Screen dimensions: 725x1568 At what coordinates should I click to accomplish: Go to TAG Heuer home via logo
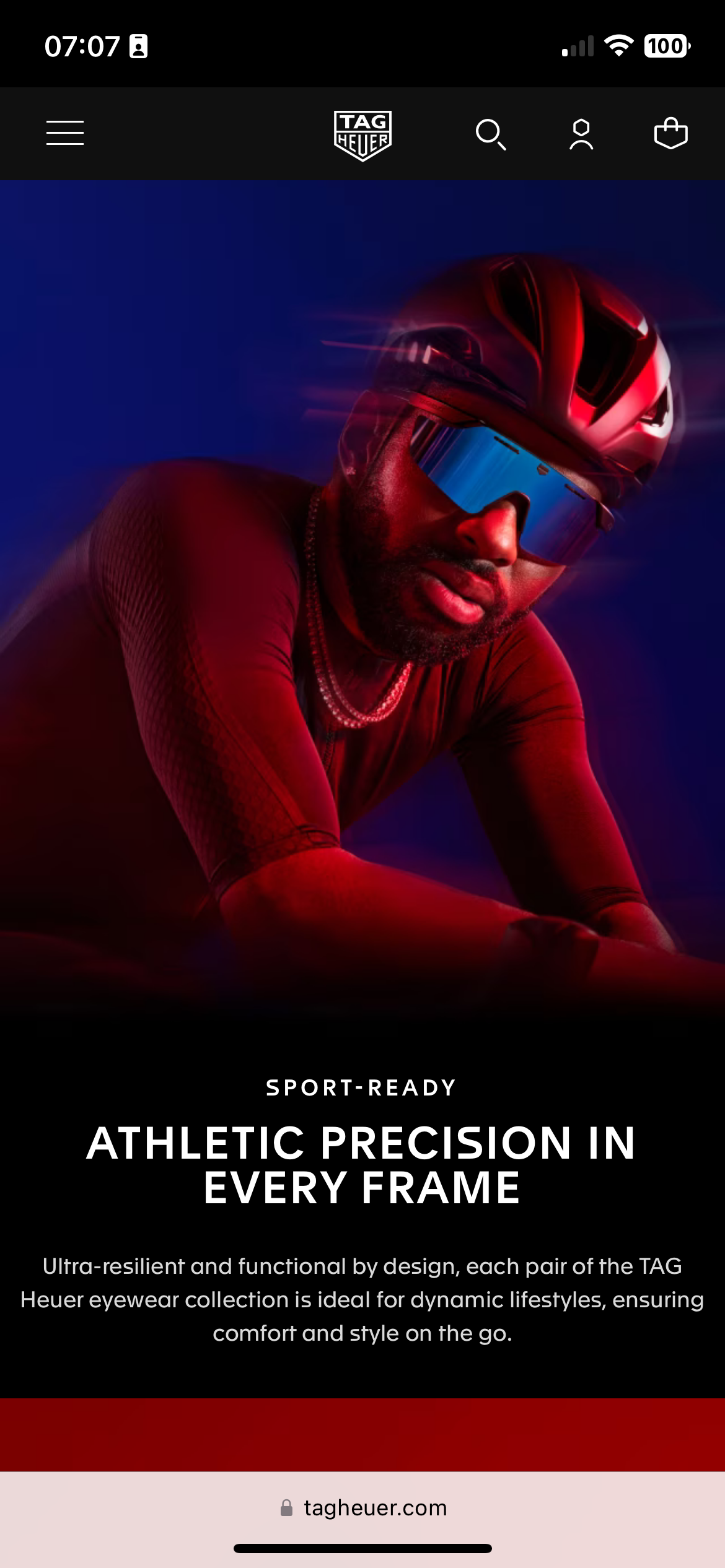pyautogui.click(x=362, y=135)
